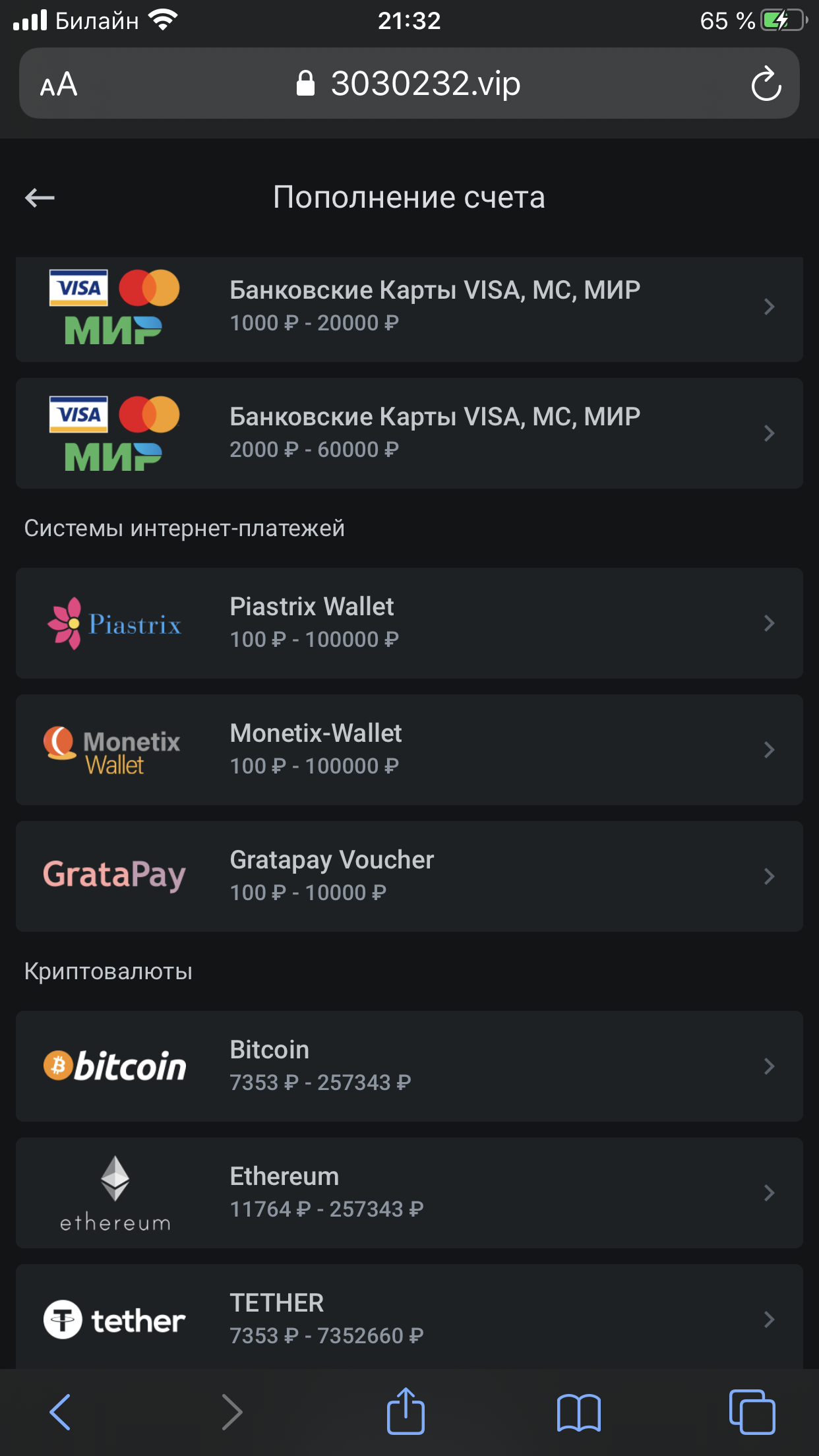This screenshot has width=819, height=1456.
Task: Choose TETHER cryptocurrency deposit
Action: [409, 1317]
